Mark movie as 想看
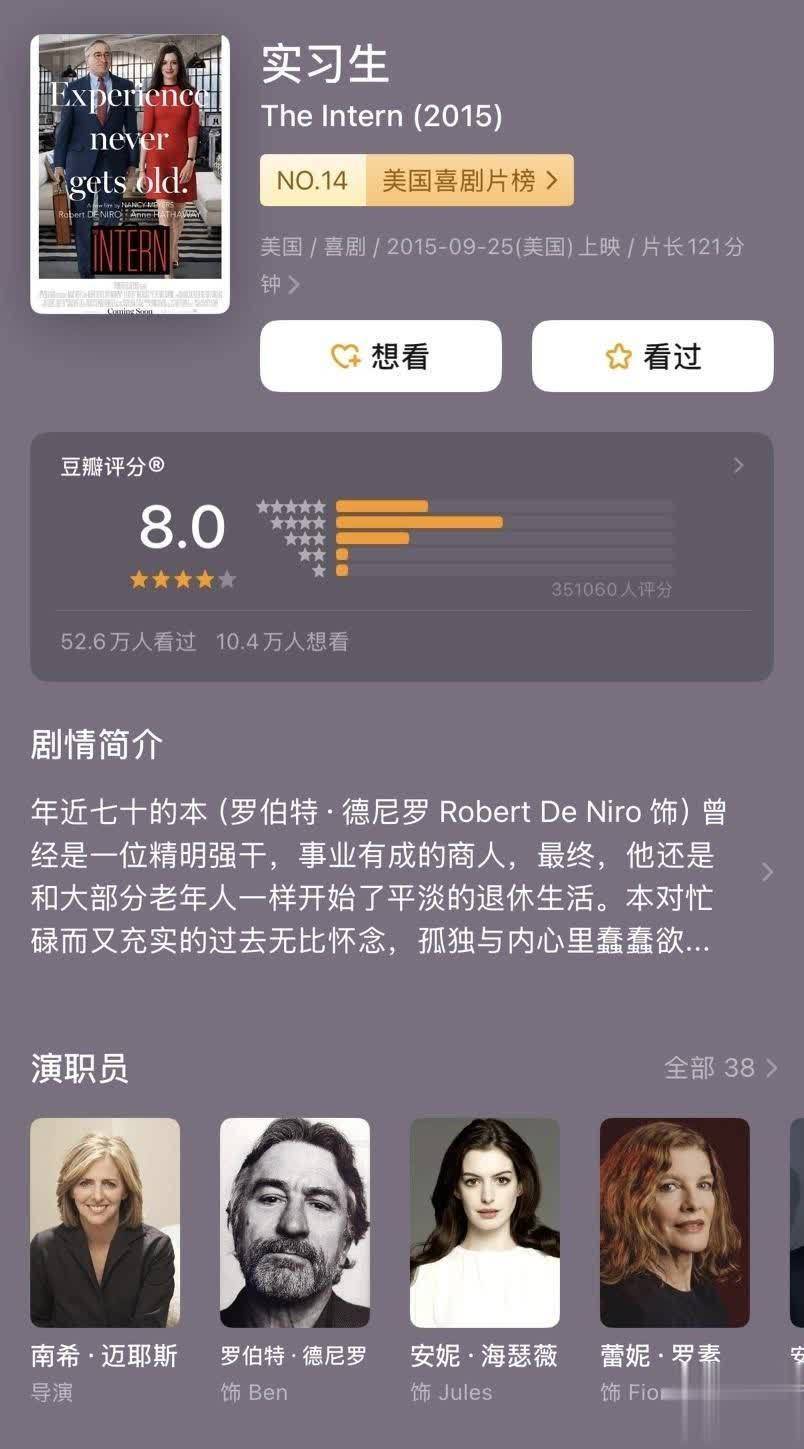The image size is (804, 1449). click(380, 356)
